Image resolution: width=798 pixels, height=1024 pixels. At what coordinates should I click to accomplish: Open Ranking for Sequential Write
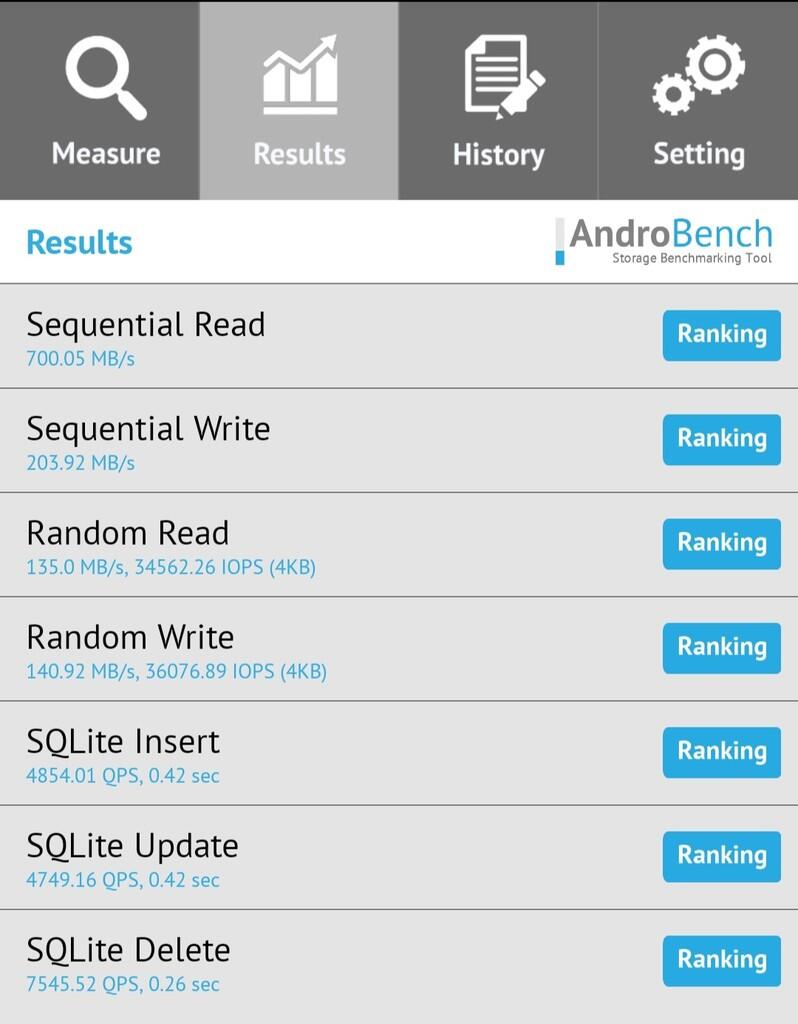[x=721, y=439]
